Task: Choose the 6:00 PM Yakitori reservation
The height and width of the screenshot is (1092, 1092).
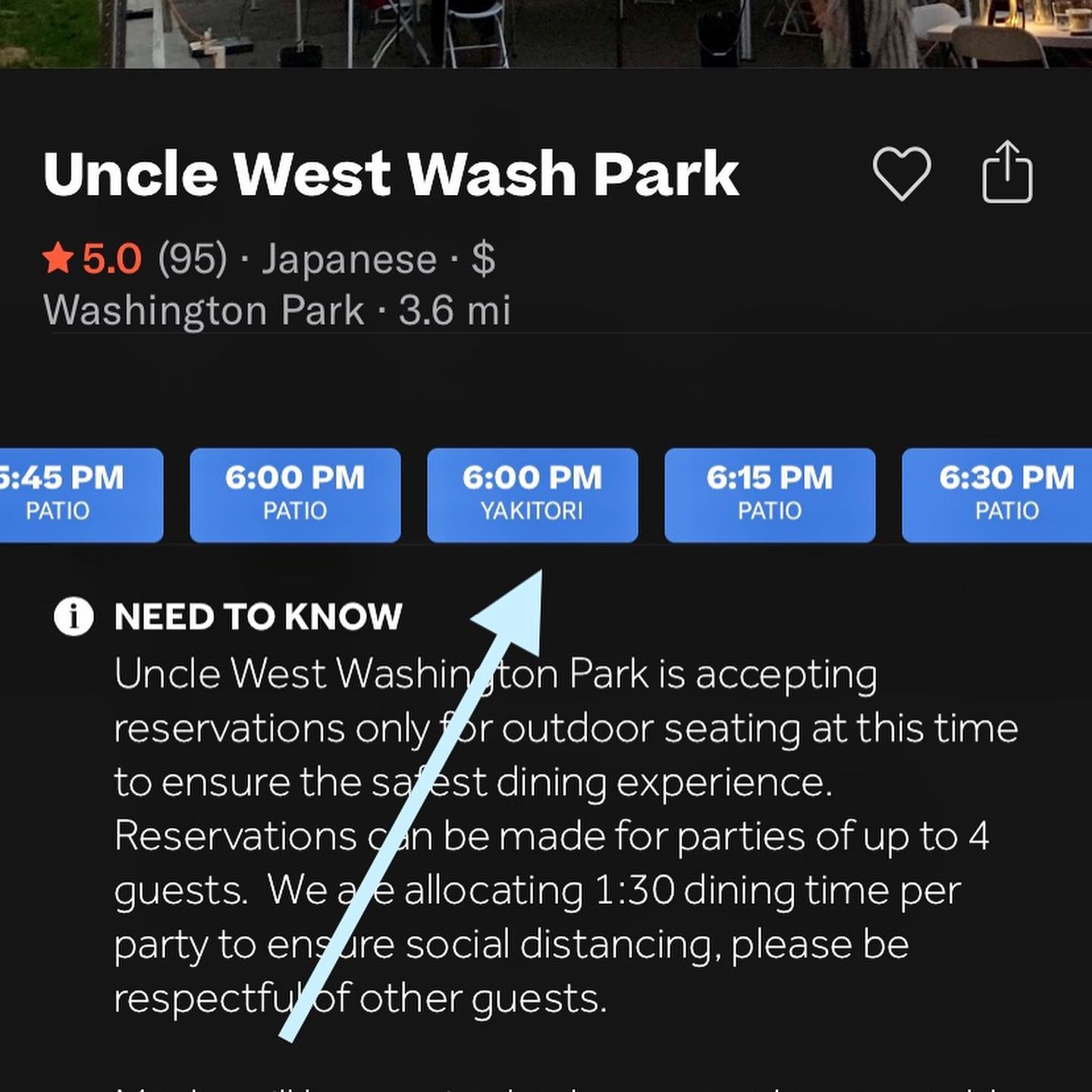Action: pos(532,494)
